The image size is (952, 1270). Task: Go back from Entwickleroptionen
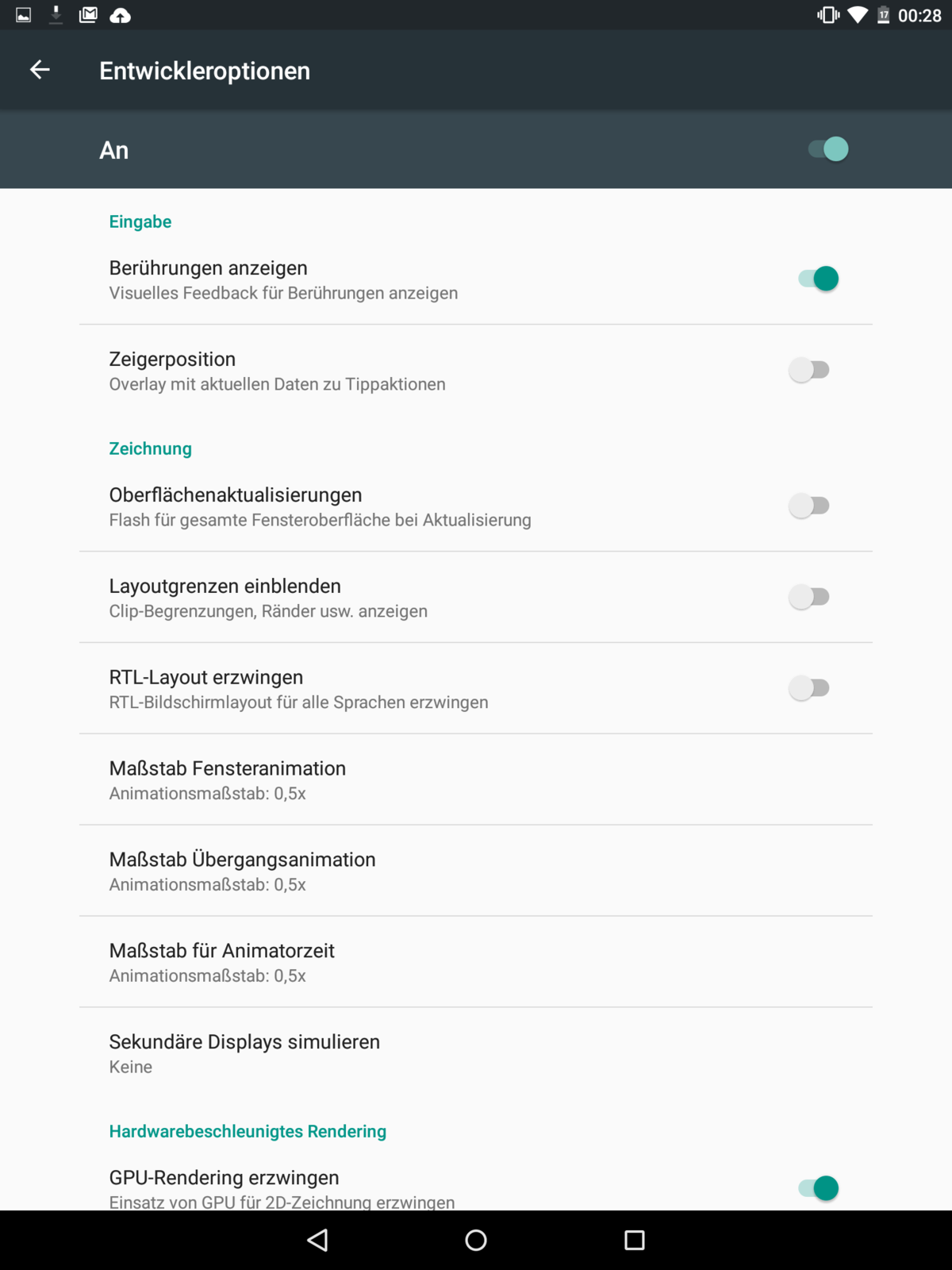tap(40, 71)
